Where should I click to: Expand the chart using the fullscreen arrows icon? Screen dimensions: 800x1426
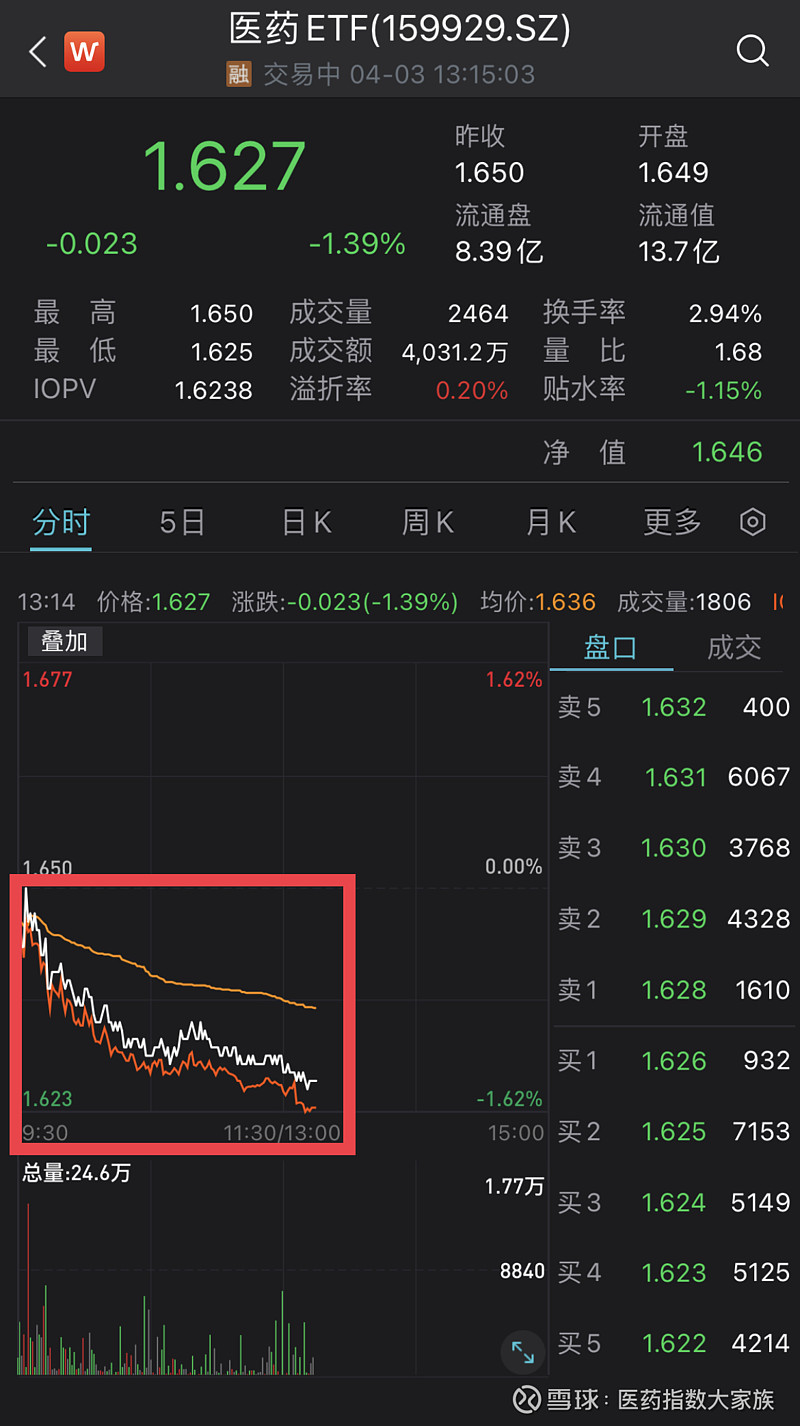click(x=521, y=1353)
